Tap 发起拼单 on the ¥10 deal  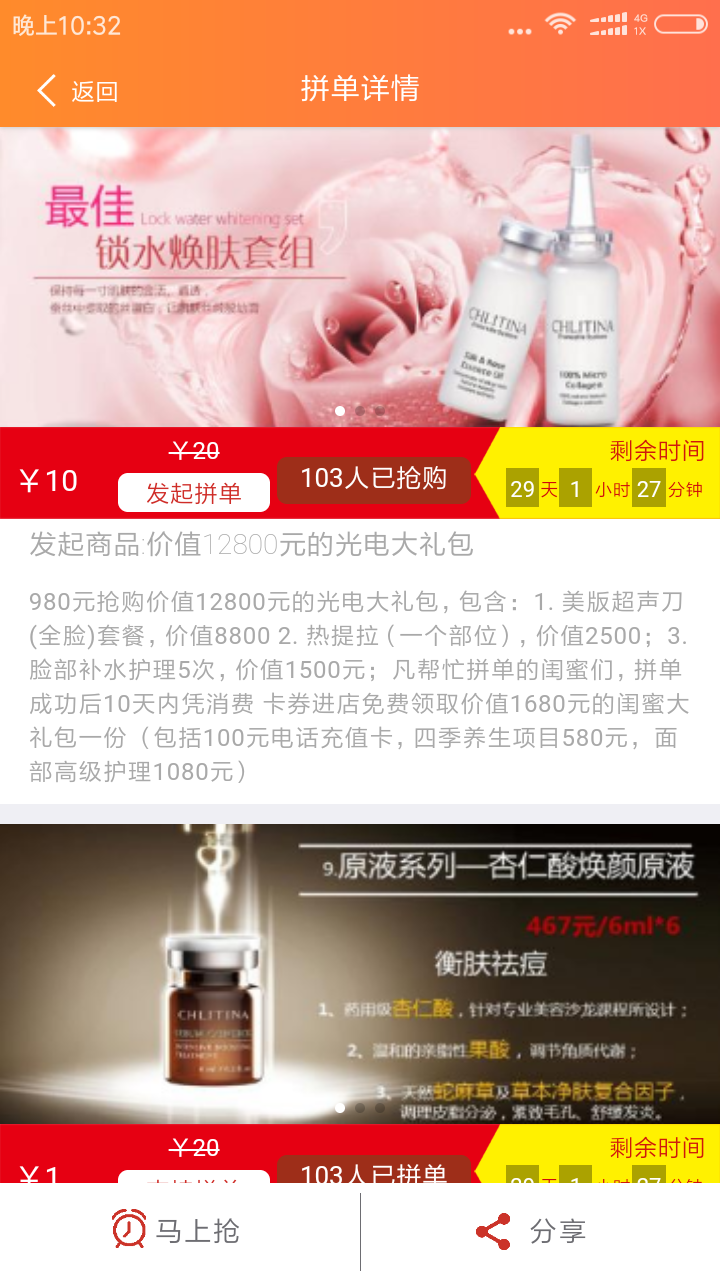(194, 493)
